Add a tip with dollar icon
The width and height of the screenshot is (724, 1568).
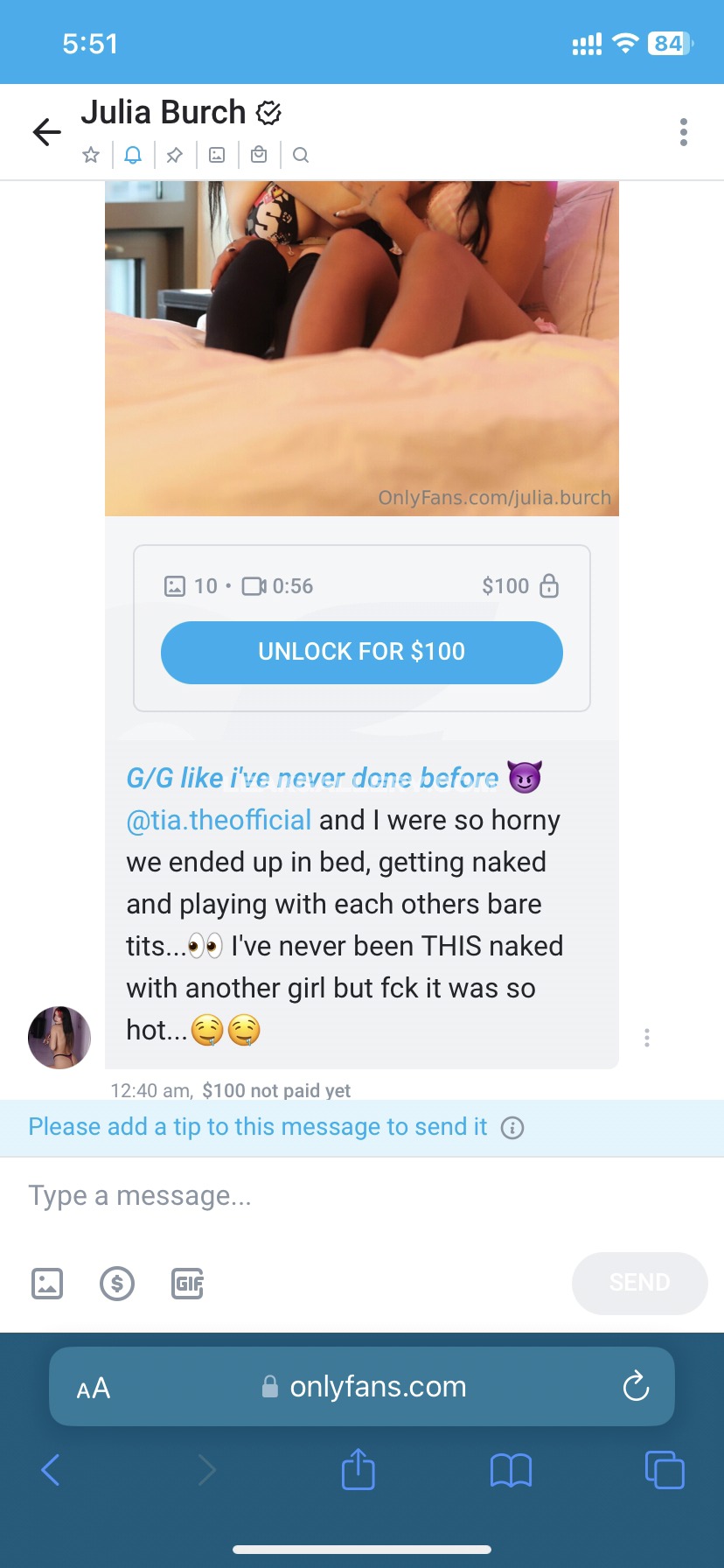tap(117, 1284)
